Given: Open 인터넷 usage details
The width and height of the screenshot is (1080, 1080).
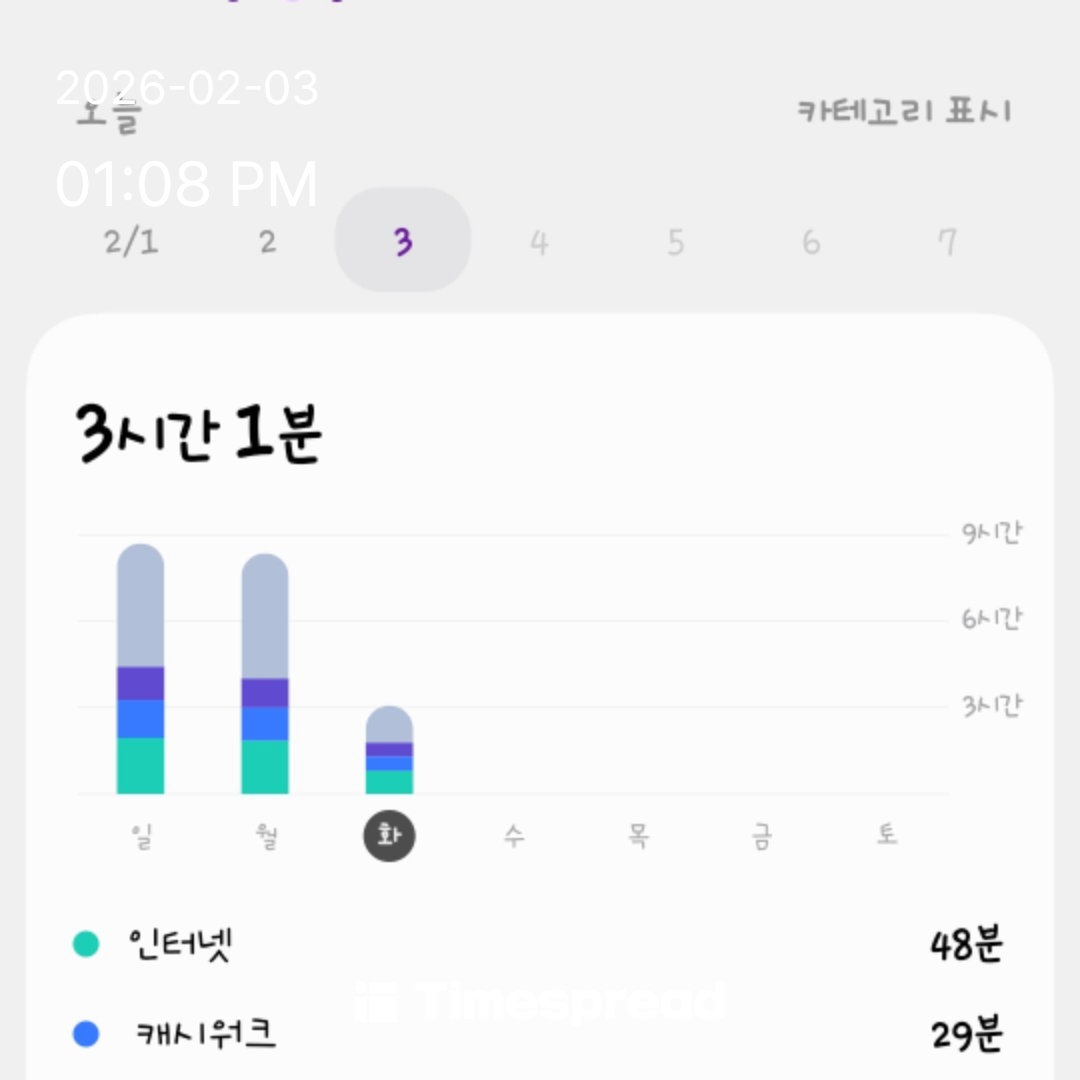Looking at the screenshot, I should [540, 944].
